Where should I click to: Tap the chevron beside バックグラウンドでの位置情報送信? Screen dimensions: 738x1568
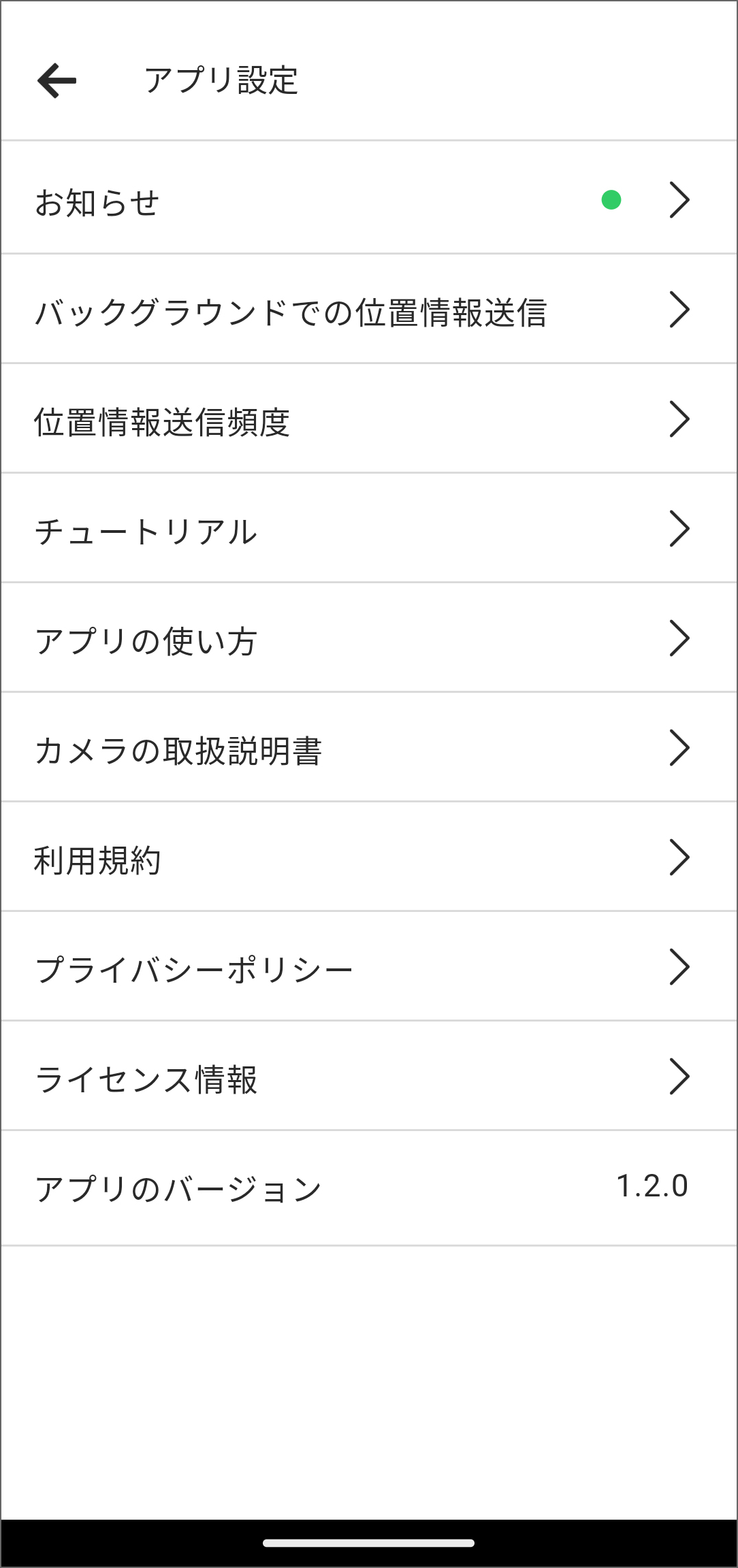point(678,310)
